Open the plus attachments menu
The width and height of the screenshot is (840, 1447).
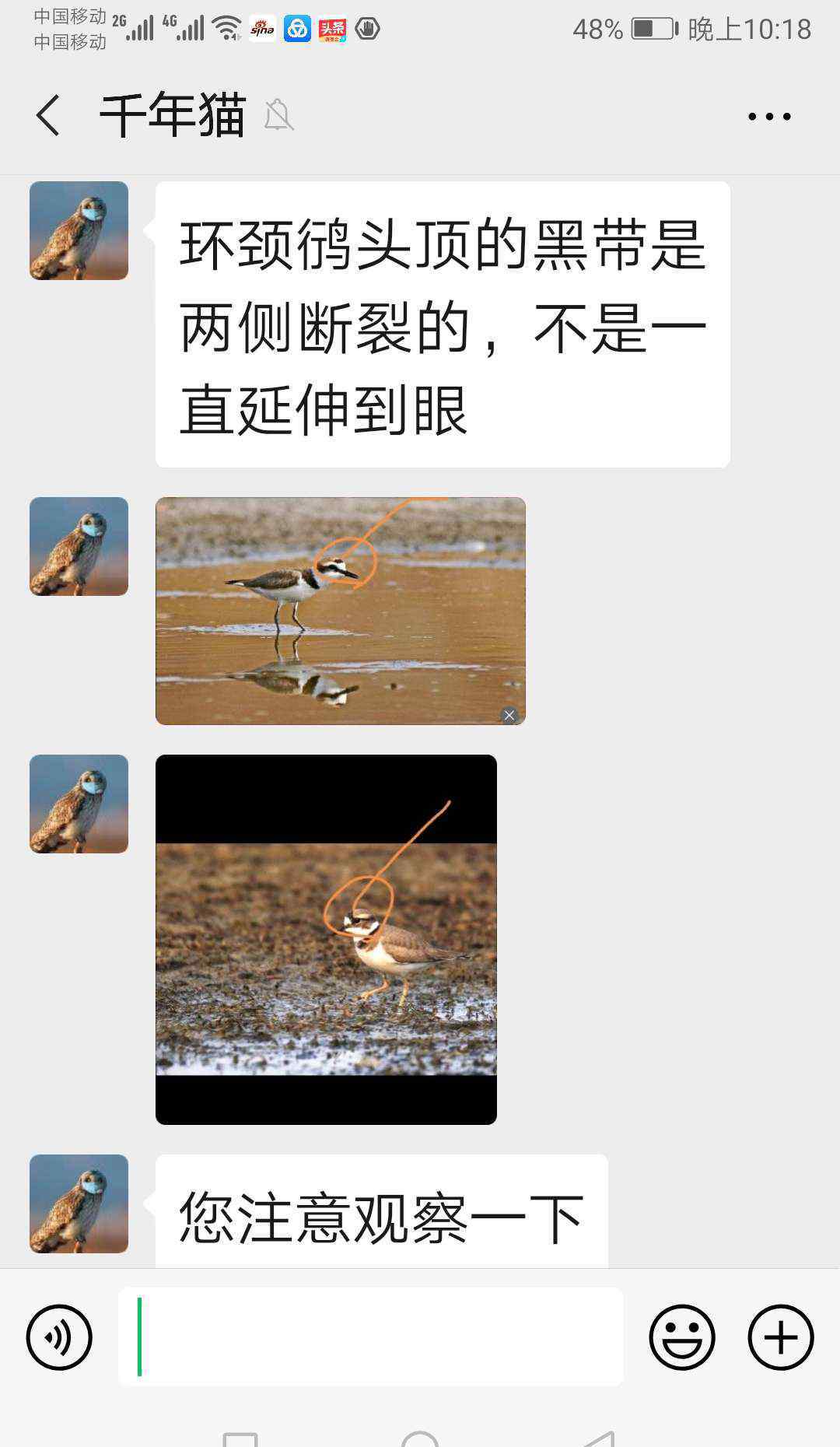coord(781,1337)
